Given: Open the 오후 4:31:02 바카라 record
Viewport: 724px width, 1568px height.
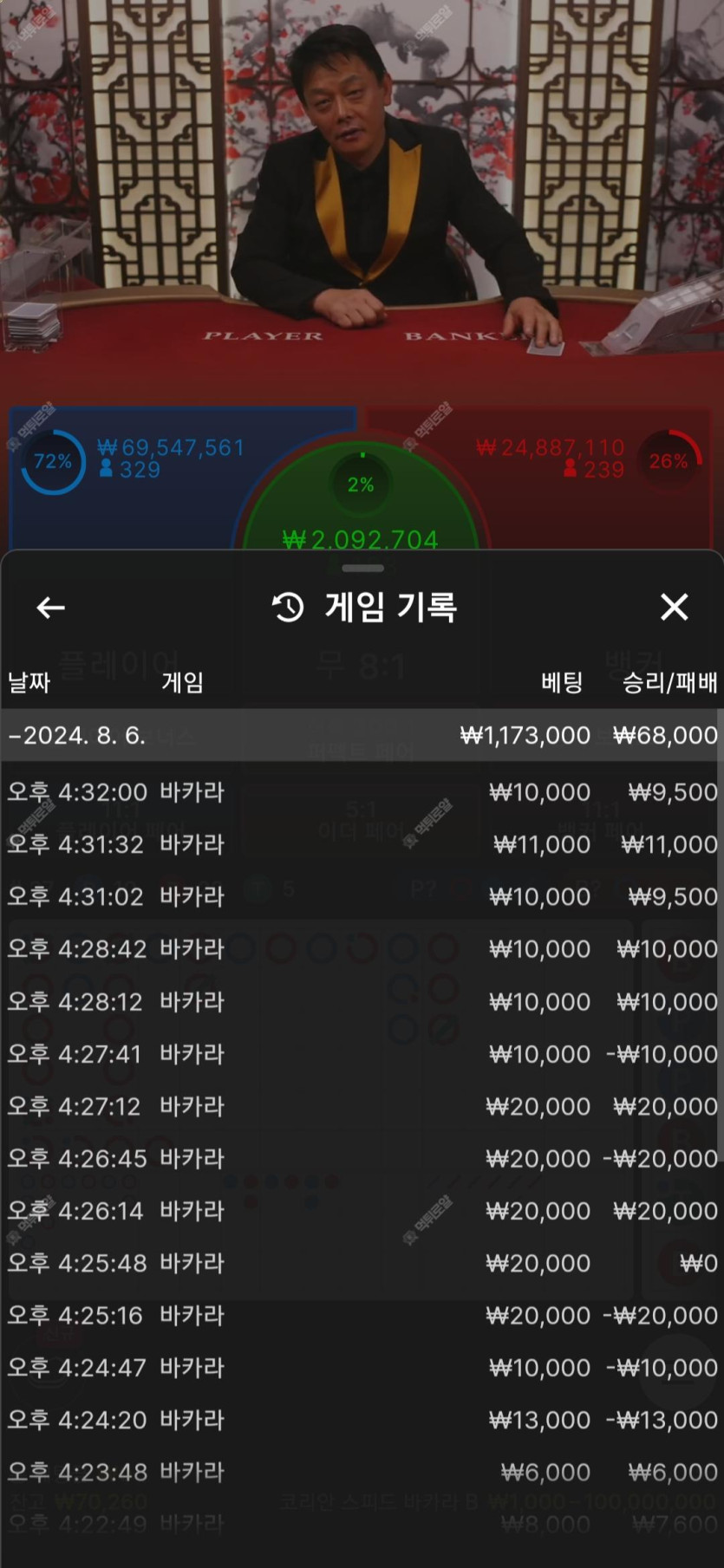Looking at the screenshot, I should click(362, 896).
